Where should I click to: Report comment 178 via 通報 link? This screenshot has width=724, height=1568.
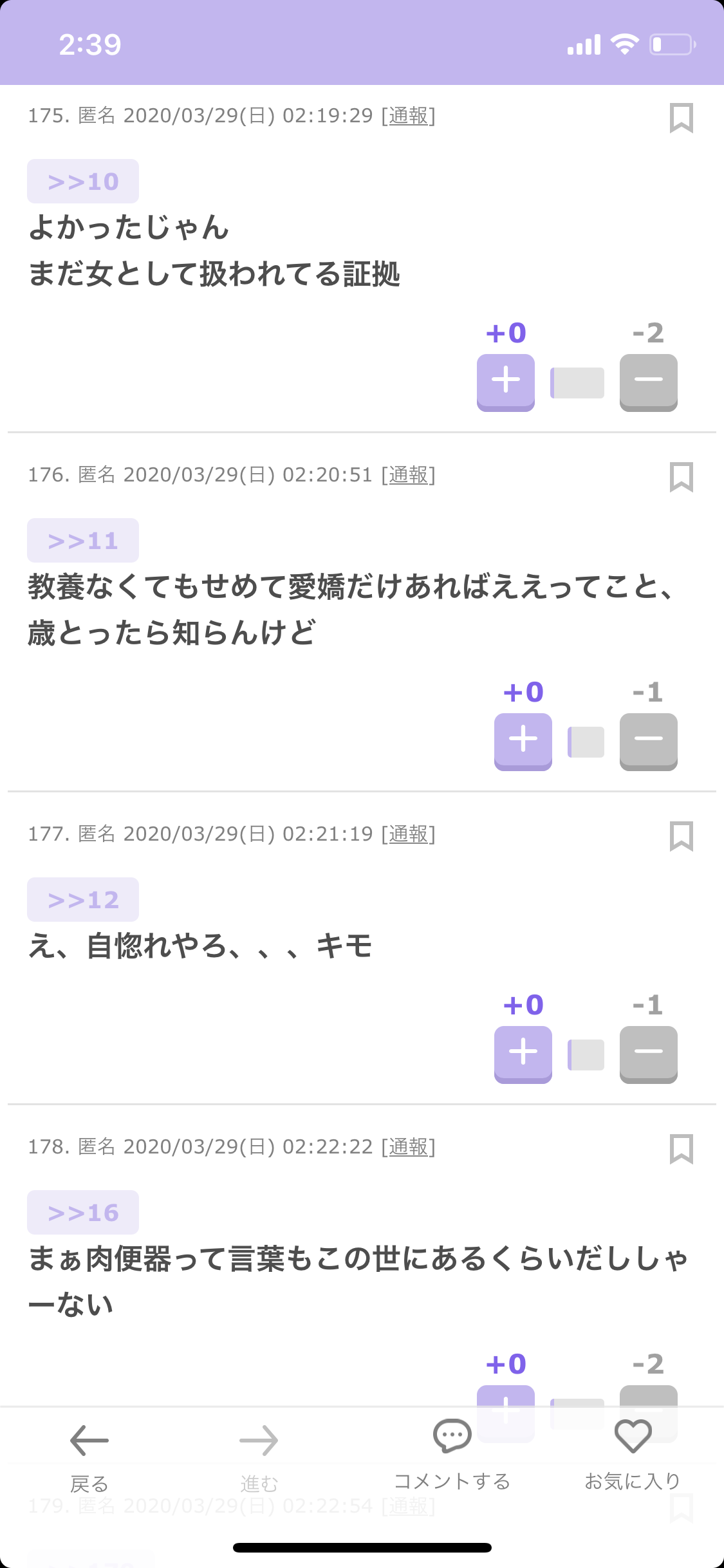pos(409,1147)
